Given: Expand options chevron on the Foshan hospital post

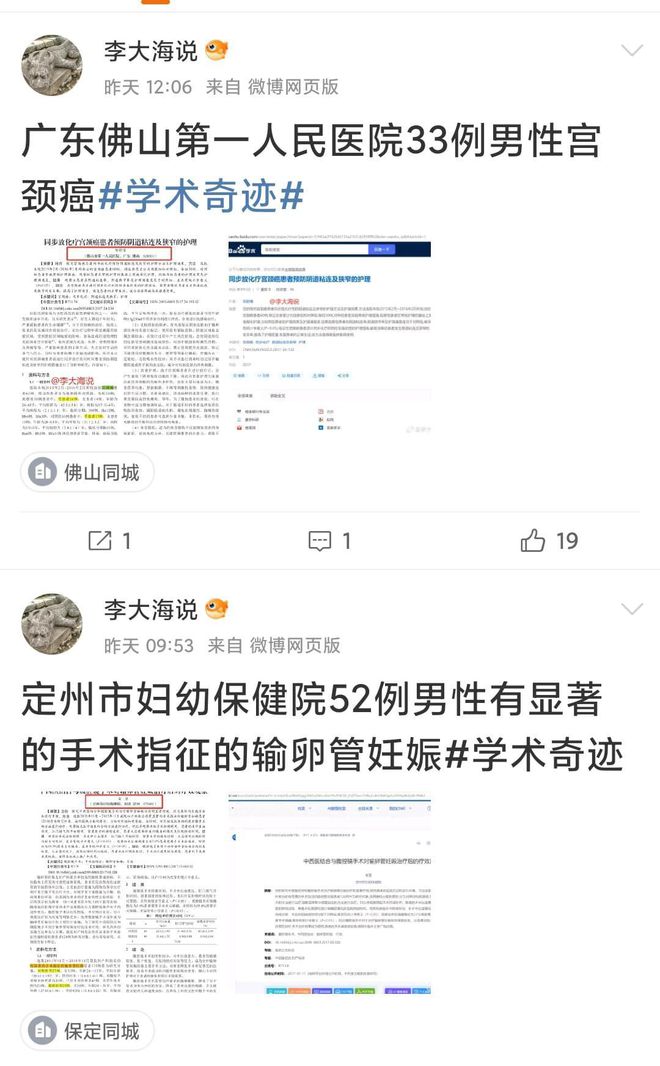Looking at the screenshot, I should click(x=632, y=51).
